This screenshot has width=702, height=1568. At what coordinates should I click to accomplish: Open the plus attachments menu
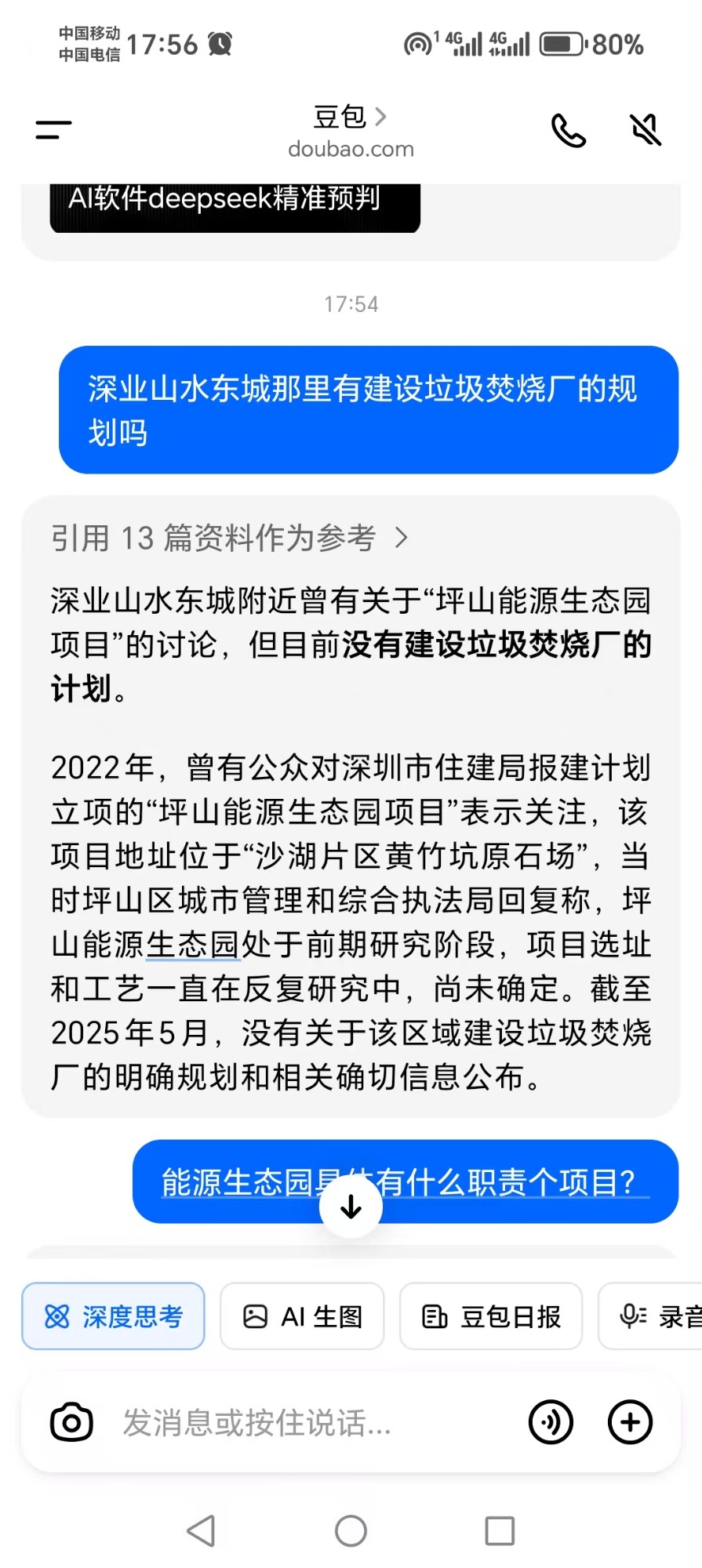(x=631, y=1422)
